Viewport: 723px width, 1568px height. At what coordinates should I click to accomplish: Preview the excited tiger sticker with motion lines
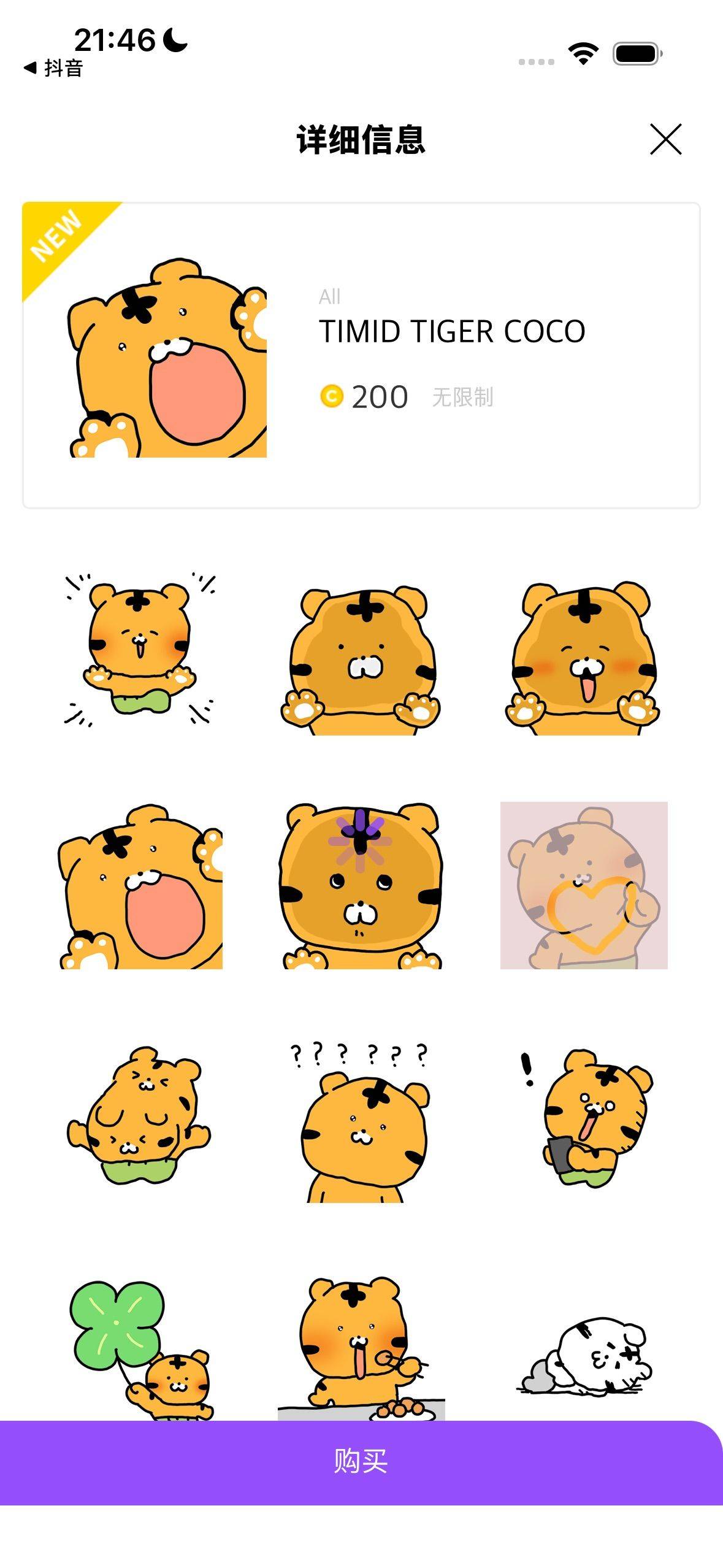[140, 651]
